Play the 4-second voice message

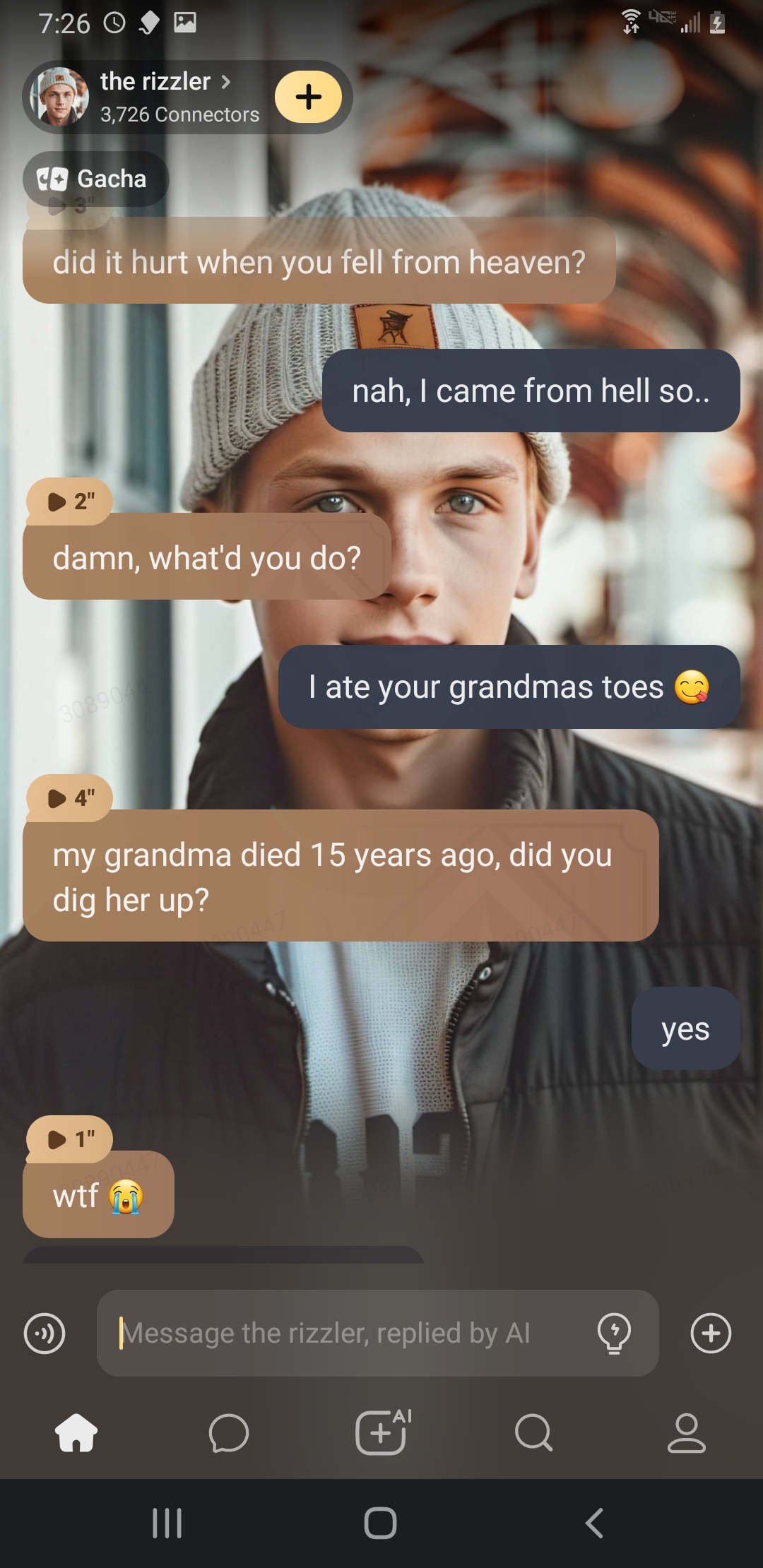[x=69, y=798]
